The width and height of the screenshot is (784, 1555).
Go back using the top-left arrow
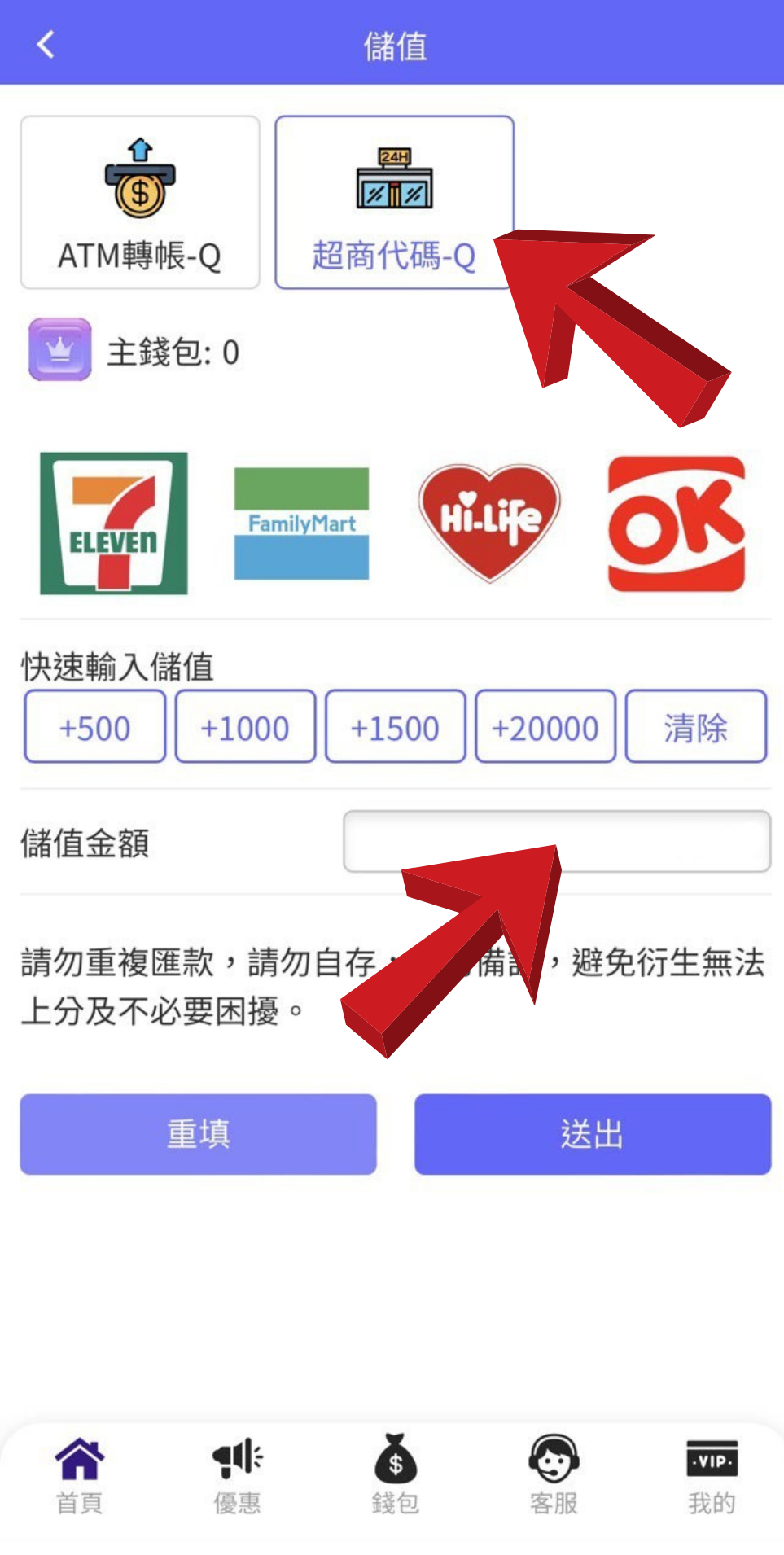pos(46,44)
